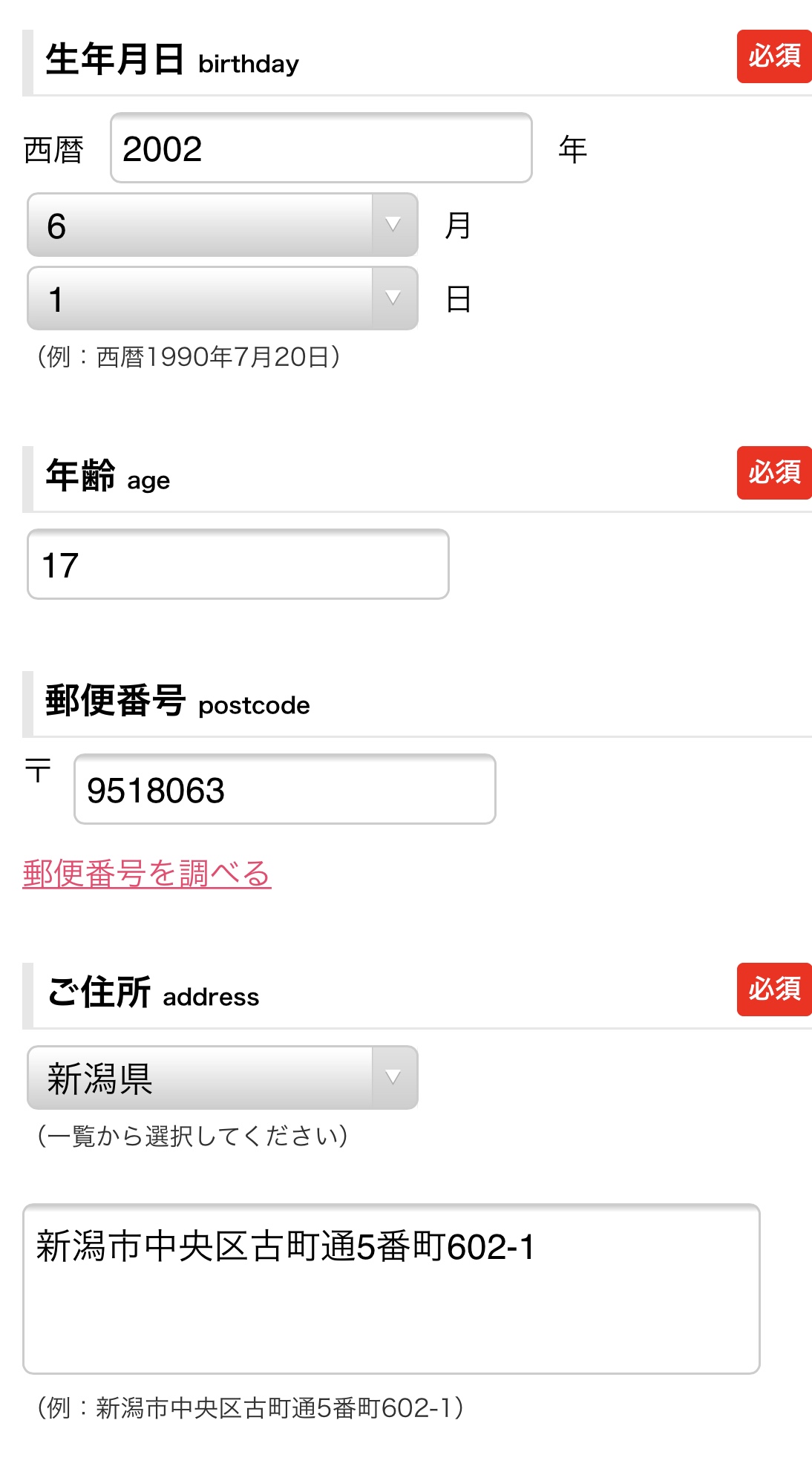Screen dimensions: 812x1472
Task: Edit the birth year field showing 2002
Action: pyautogui.click(x=321, y=148)
